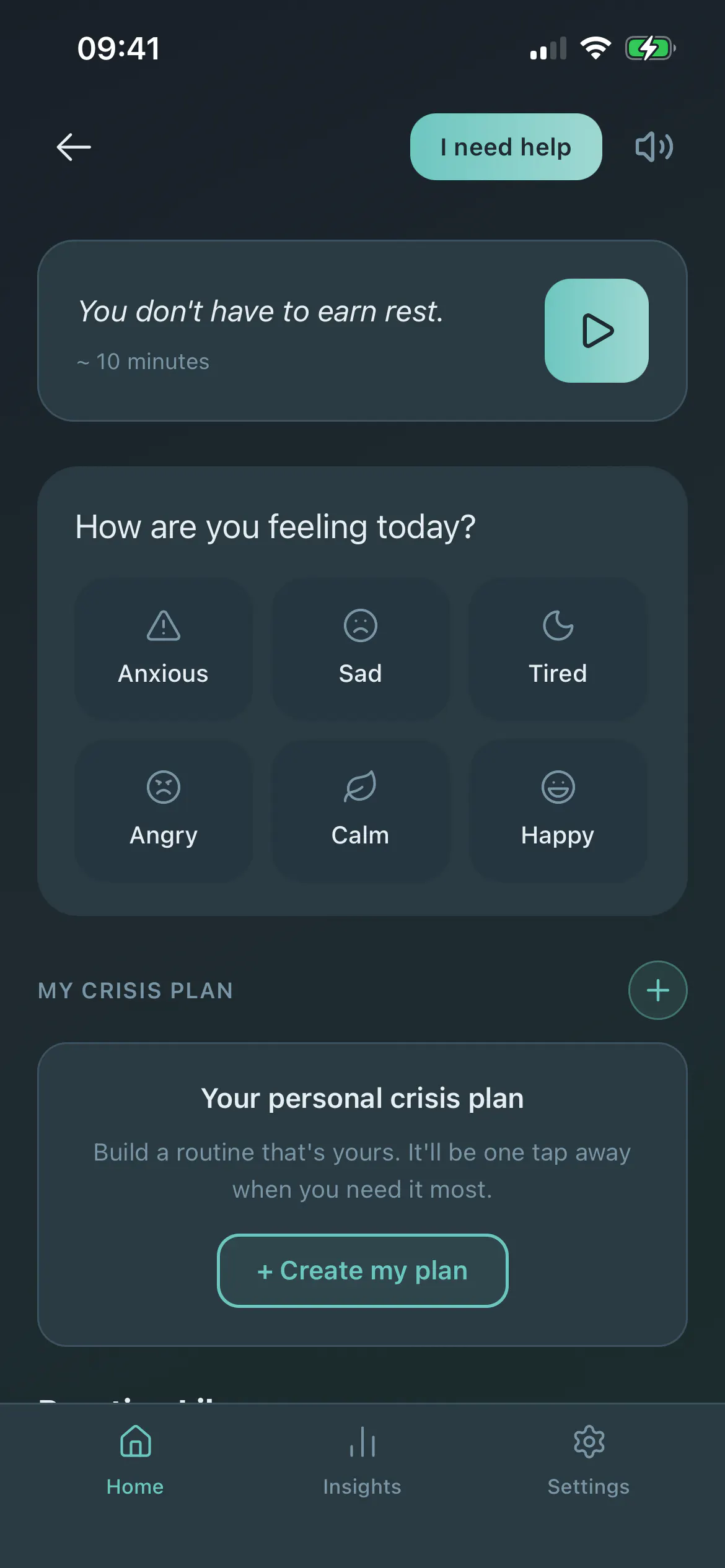Play the 10-minute rest session
This screenshot has width=725, height=1568.
coord(596,331)
